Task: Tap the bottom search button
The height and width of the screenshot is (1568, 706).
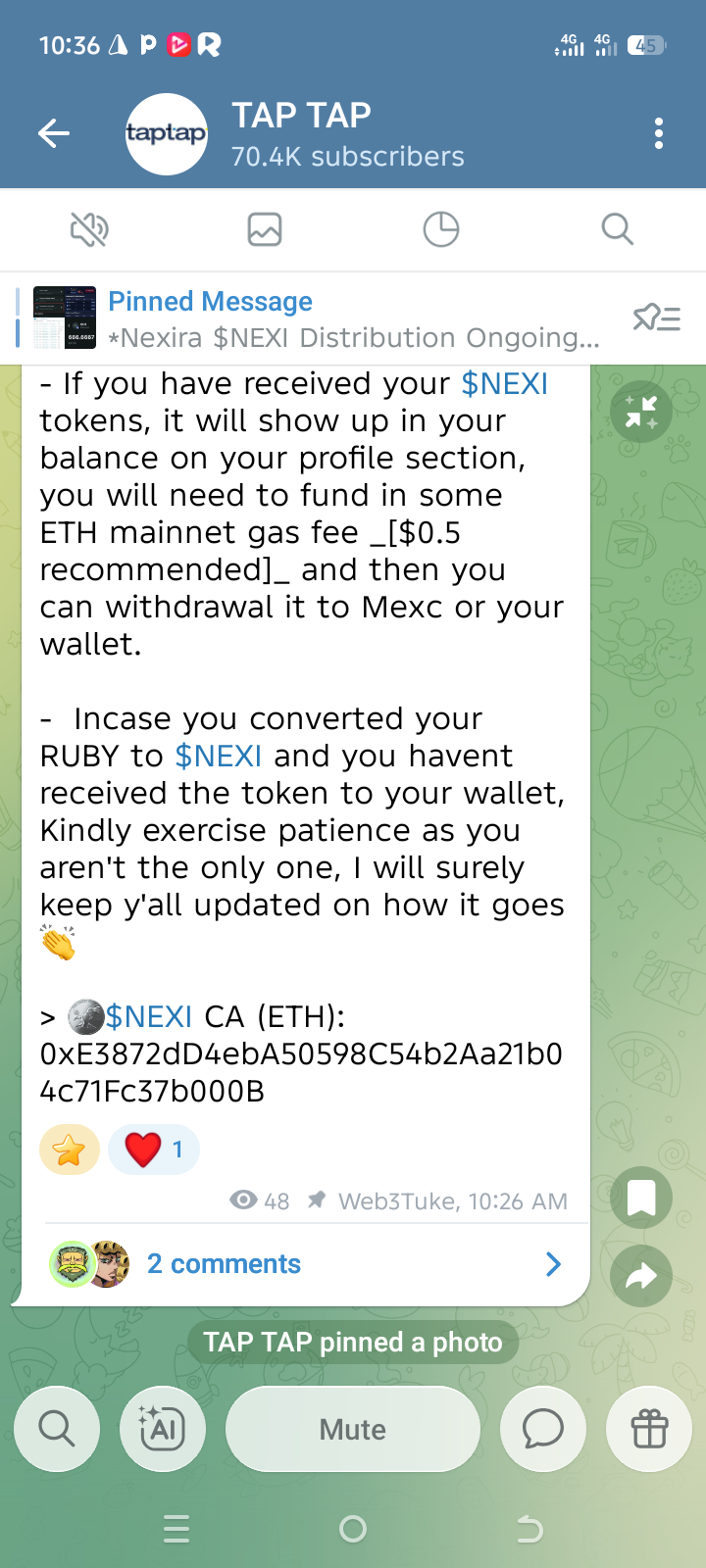Action: (57, 1429)
